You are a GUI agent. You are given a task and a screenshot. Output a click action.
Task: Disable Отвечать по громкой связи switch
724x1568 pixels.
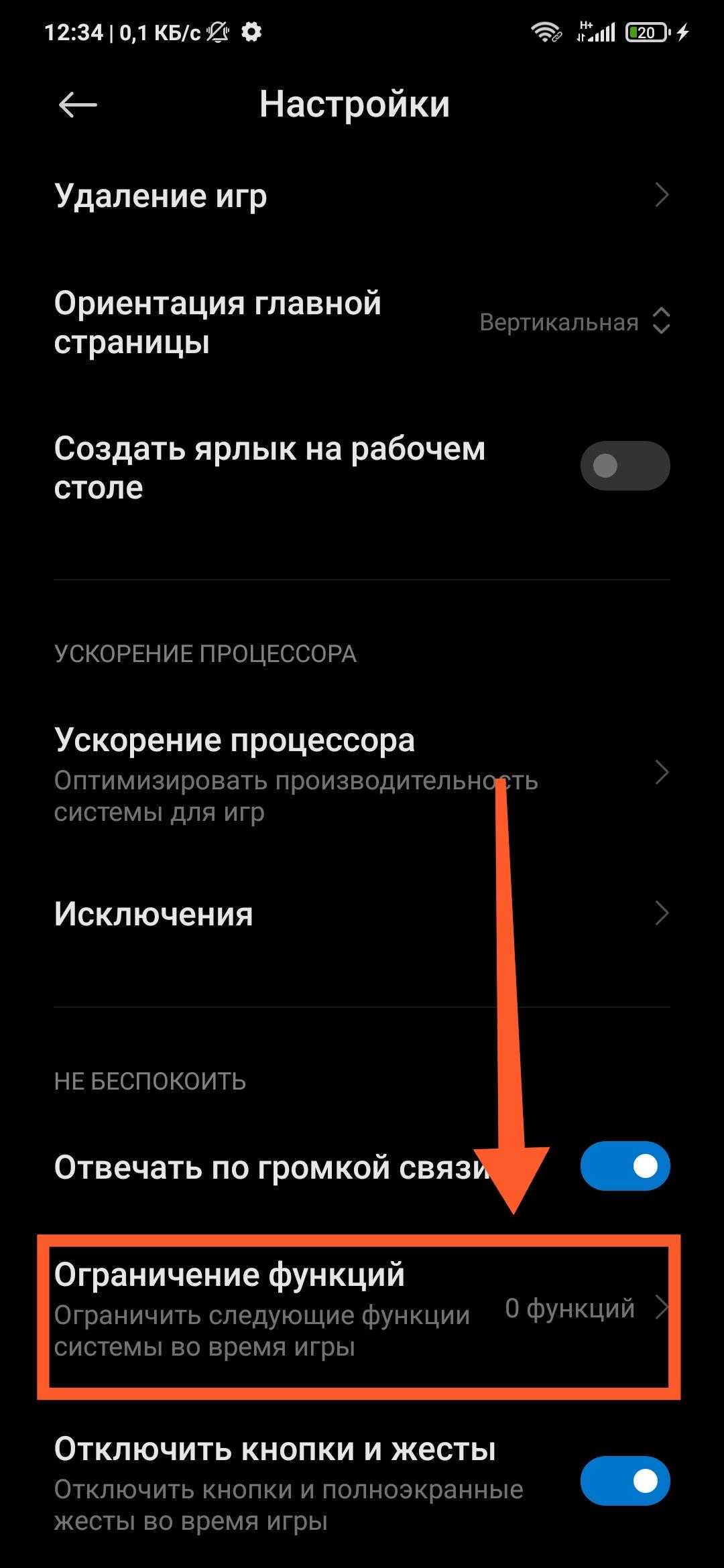pos(624,1167)
